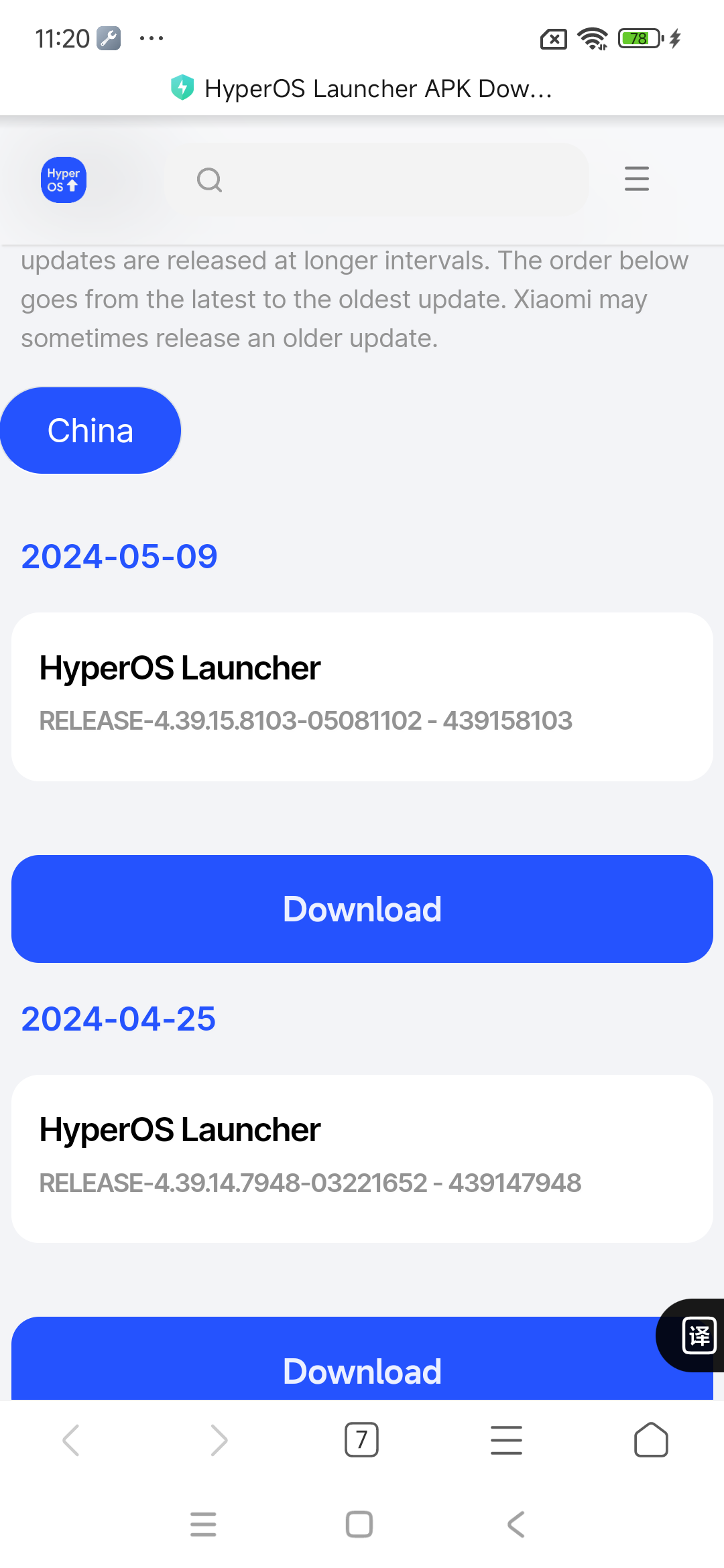Select the China region chip
The image size is (724, 1568).
[90, 430]
